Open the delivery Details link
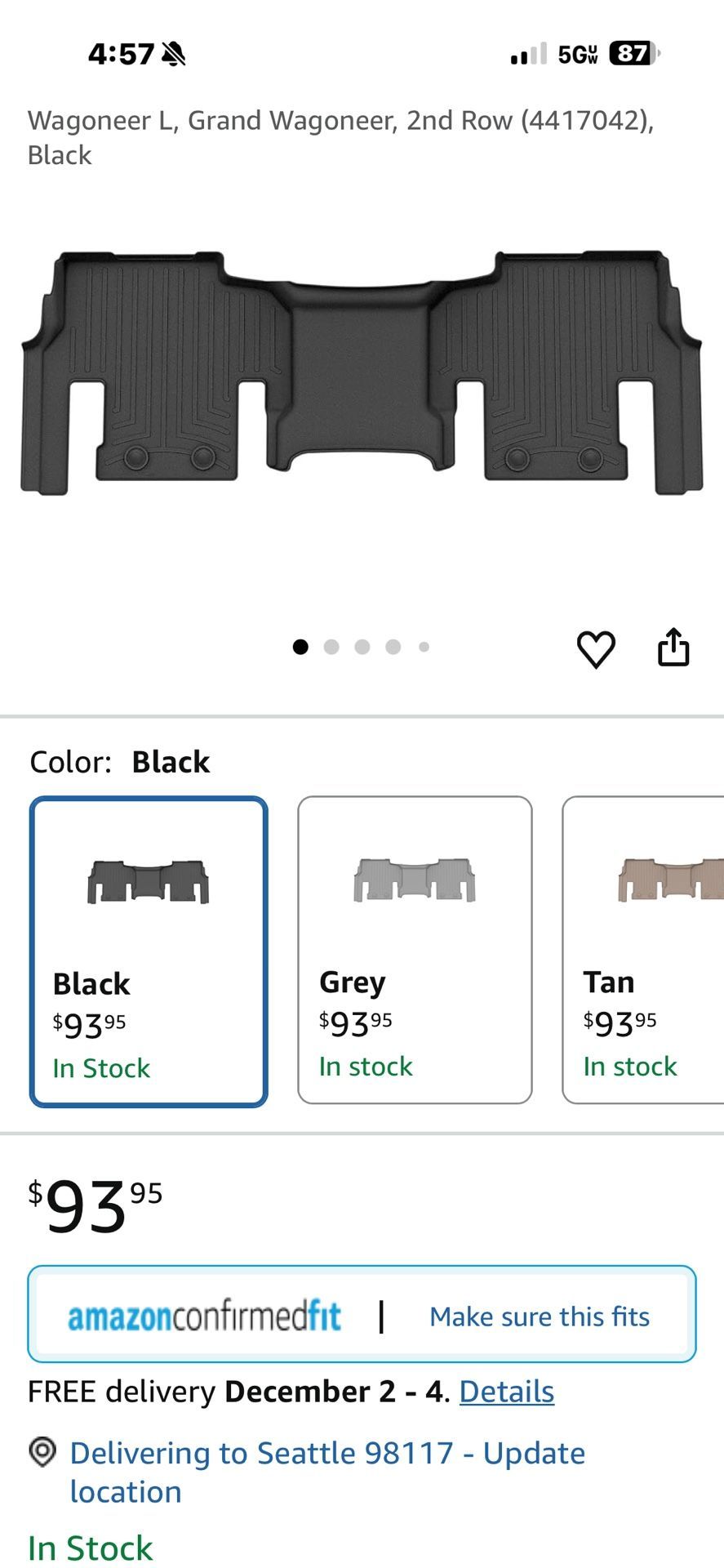The width and height of the screenshot is (724, 1568). click(x=506, y=1391)
